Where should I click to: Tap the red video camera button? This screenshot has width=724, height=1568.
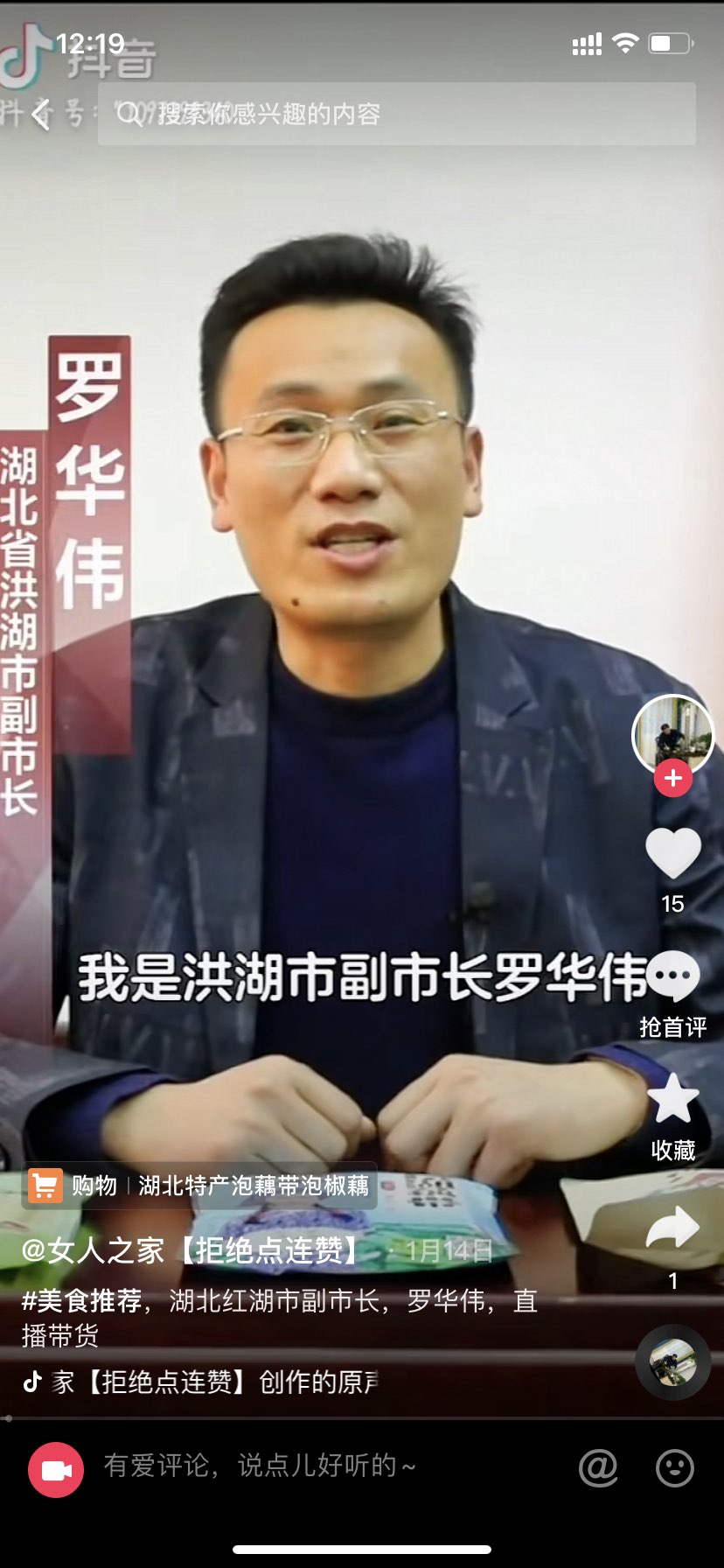click(56, 1469)
